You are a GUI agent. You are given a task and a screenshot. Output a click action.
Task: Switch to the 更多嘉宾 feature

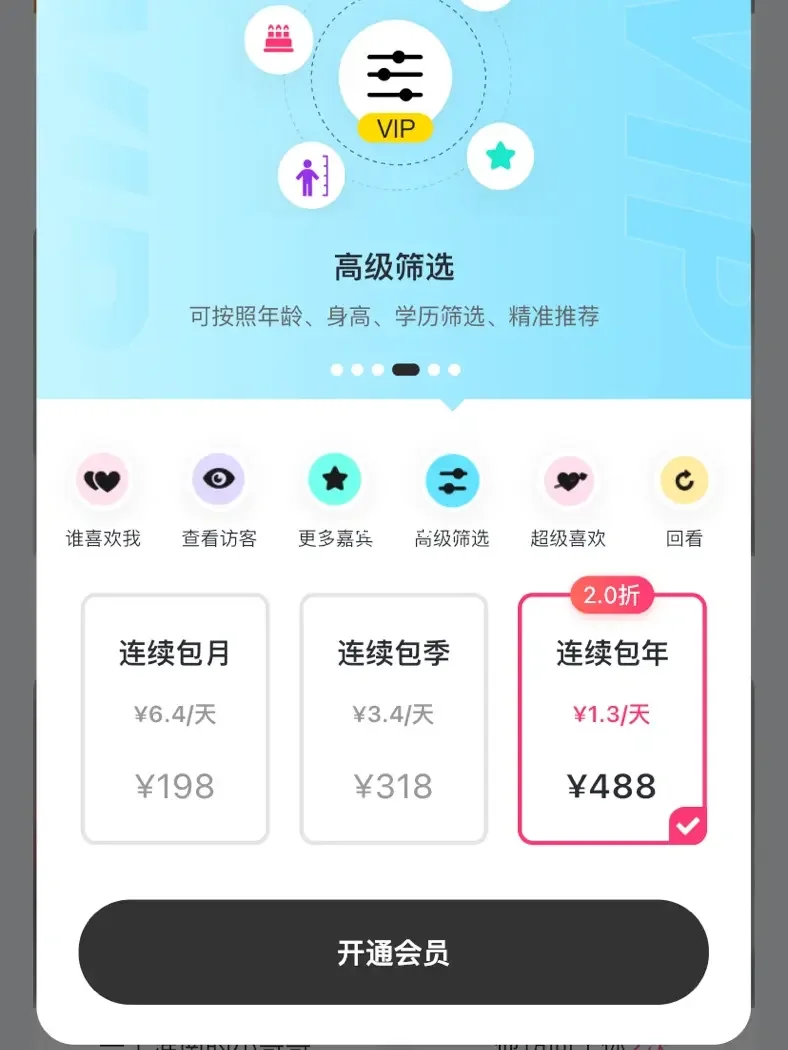335,481
